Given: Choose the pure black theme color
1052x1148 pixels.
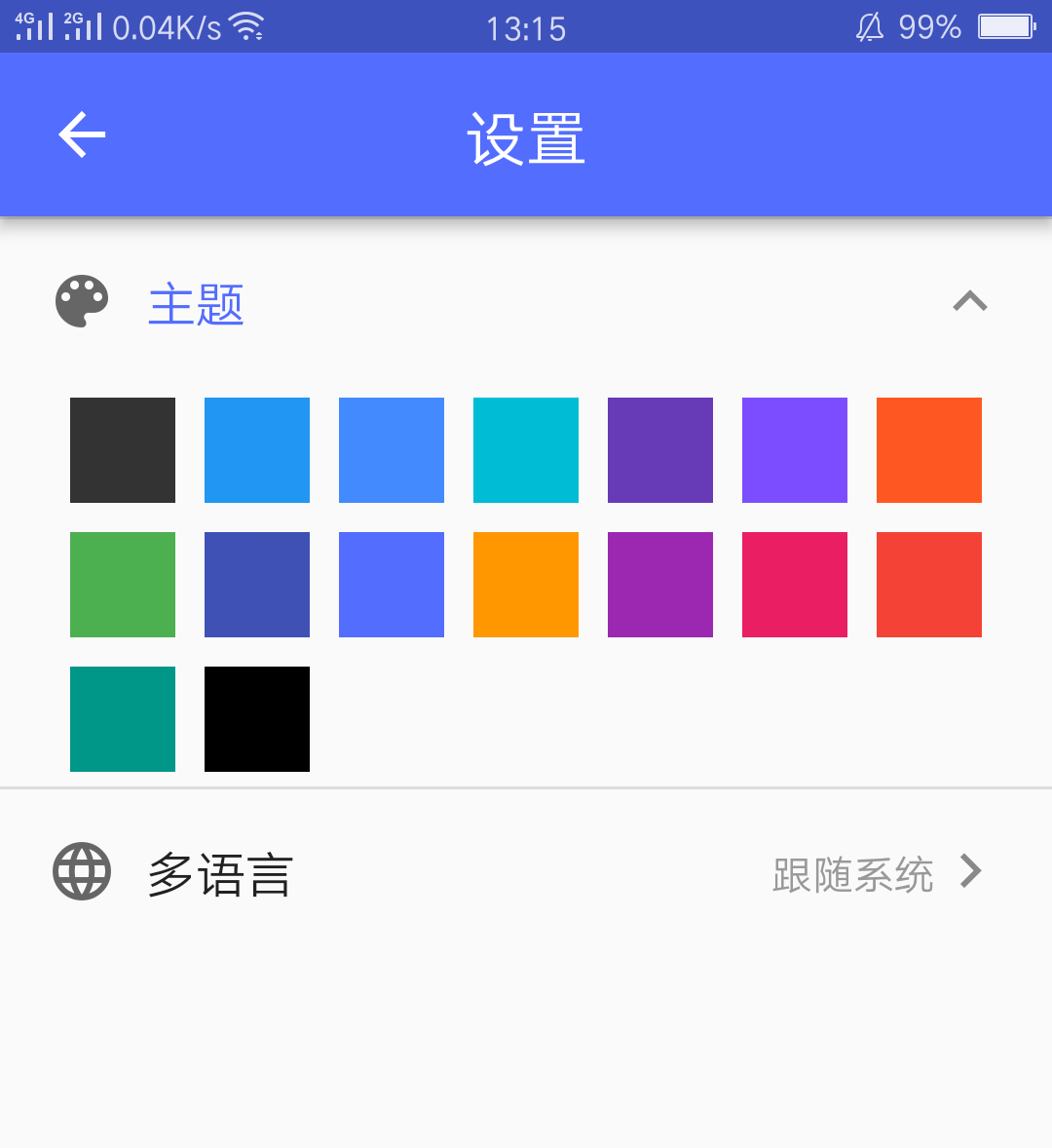Looking at the screenshot, I should pos(257,719).
